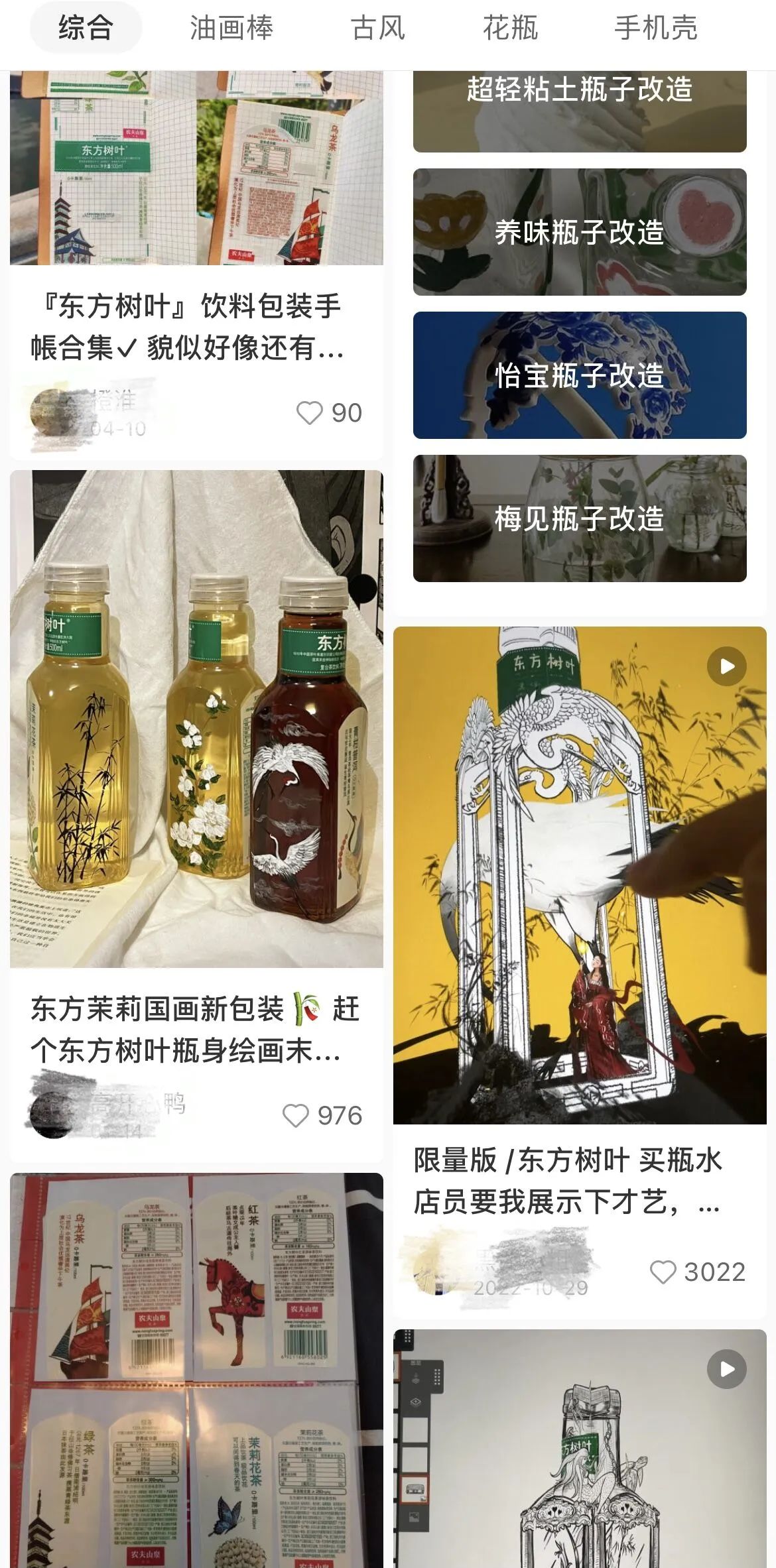Viewport: 776px width, 1568px height.
Task: Like the post with 3022 likes
Action: [x=663, y=1272]
